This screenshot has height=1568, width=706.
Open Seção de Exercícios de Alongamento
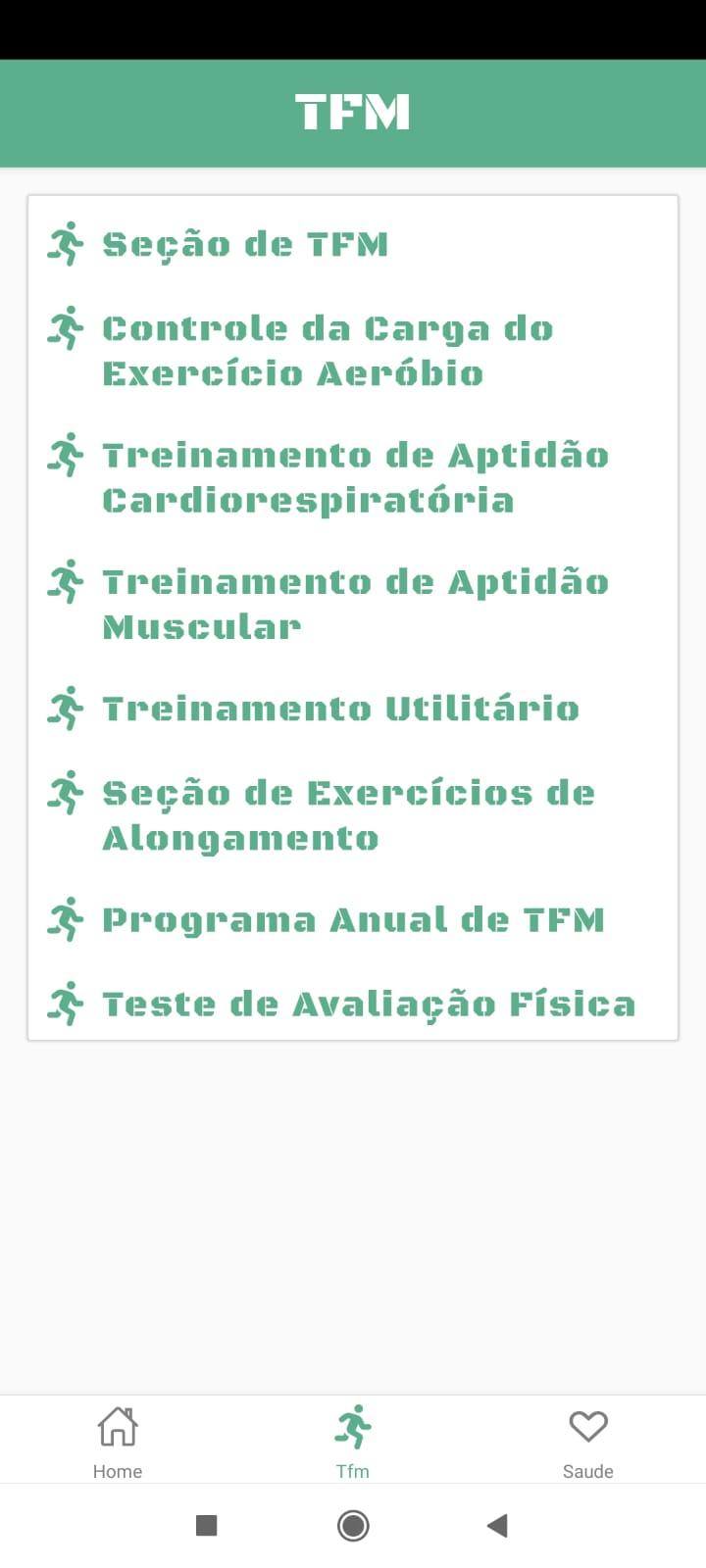point(353,814)
